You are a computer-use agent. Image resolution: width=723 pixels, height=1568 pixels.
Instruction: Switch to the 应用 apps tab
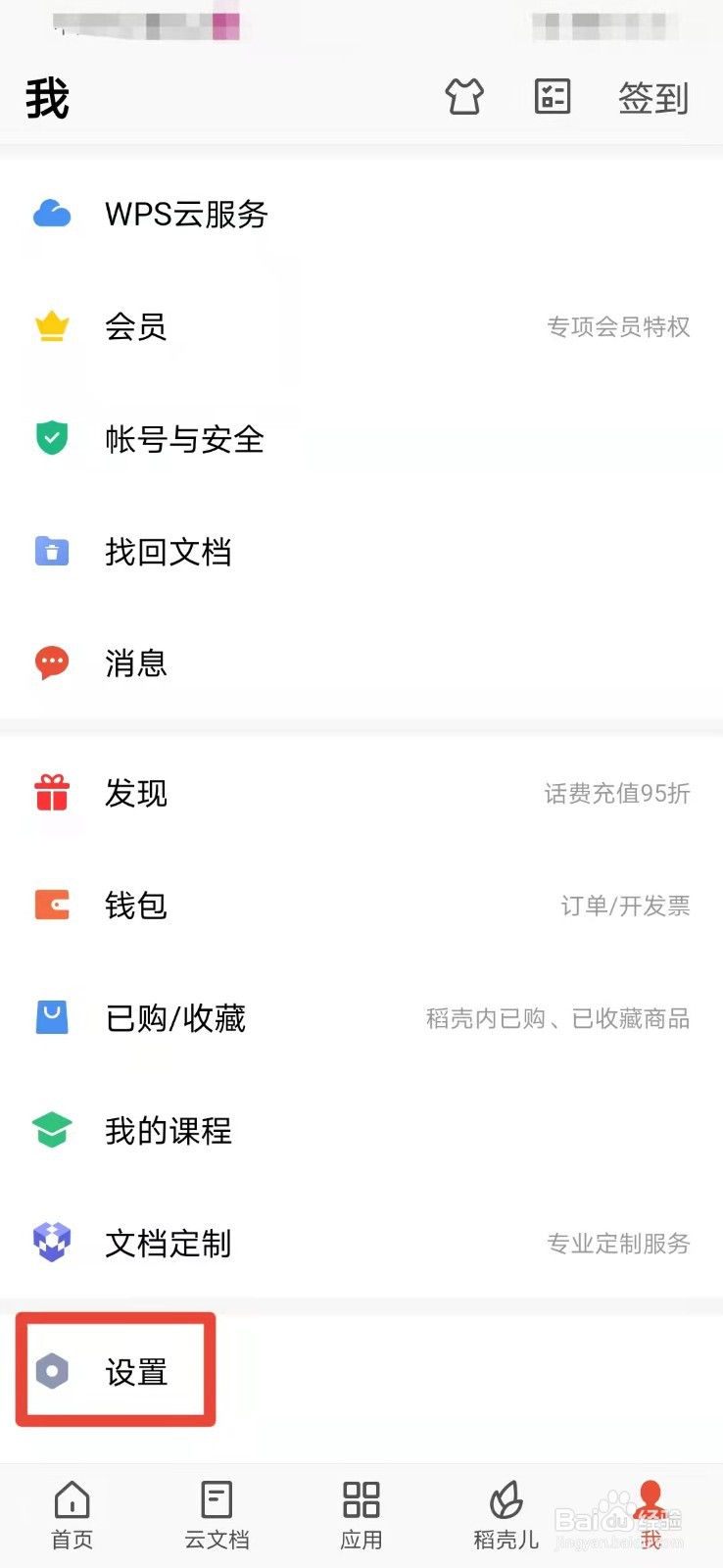361,1515
